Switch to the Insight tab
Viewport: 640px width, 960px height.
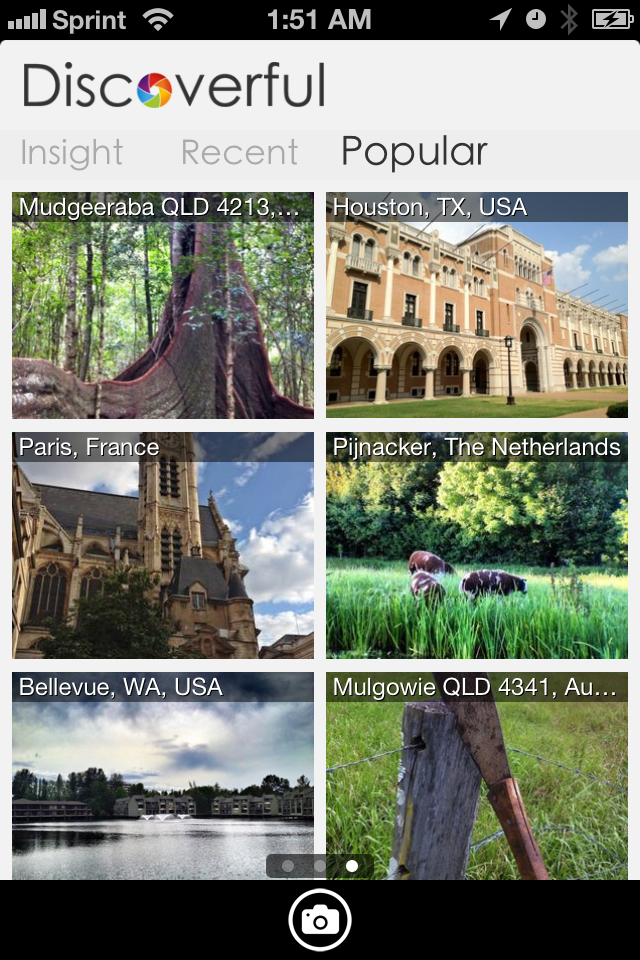click(x=71, y=153)
